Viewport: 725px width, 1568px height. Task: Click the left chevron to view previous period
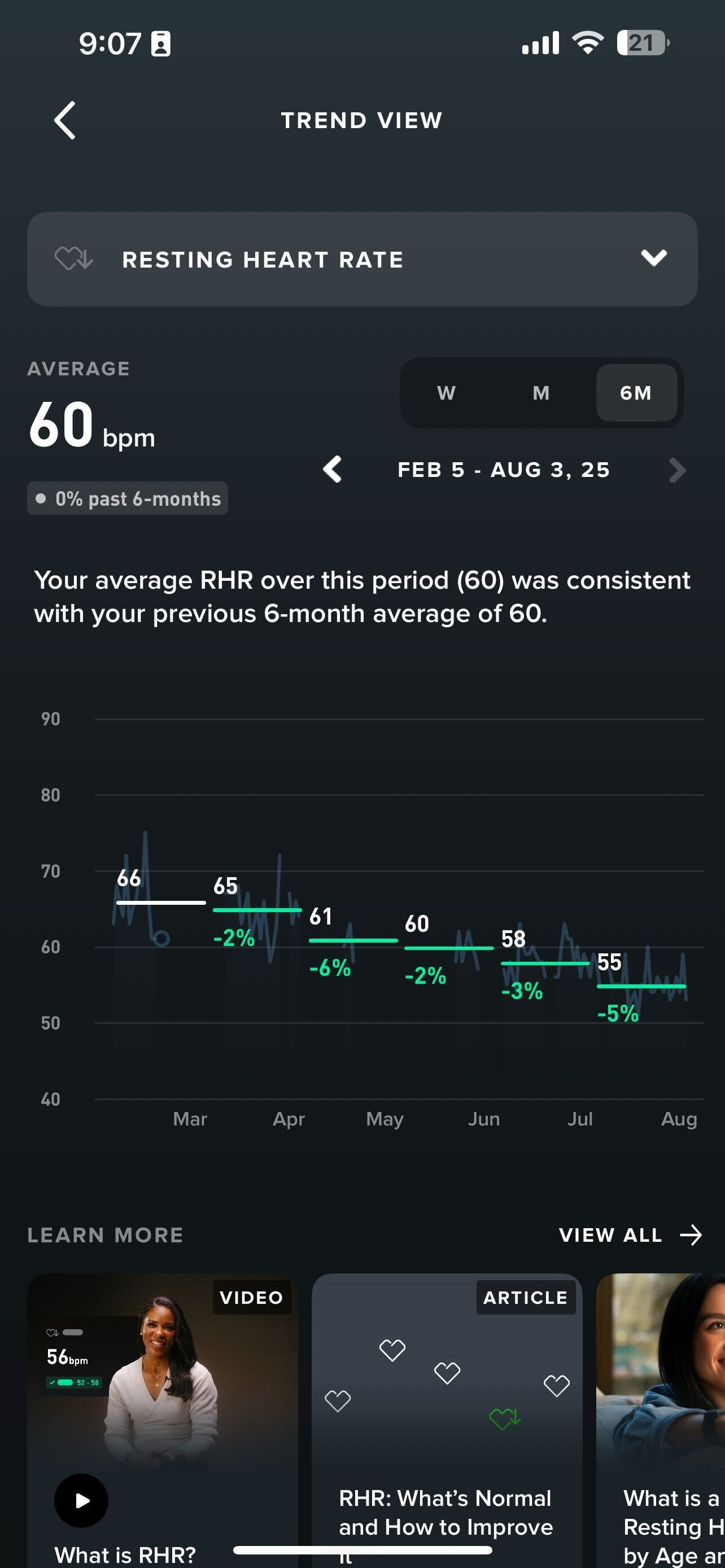[x=333, y=470]
